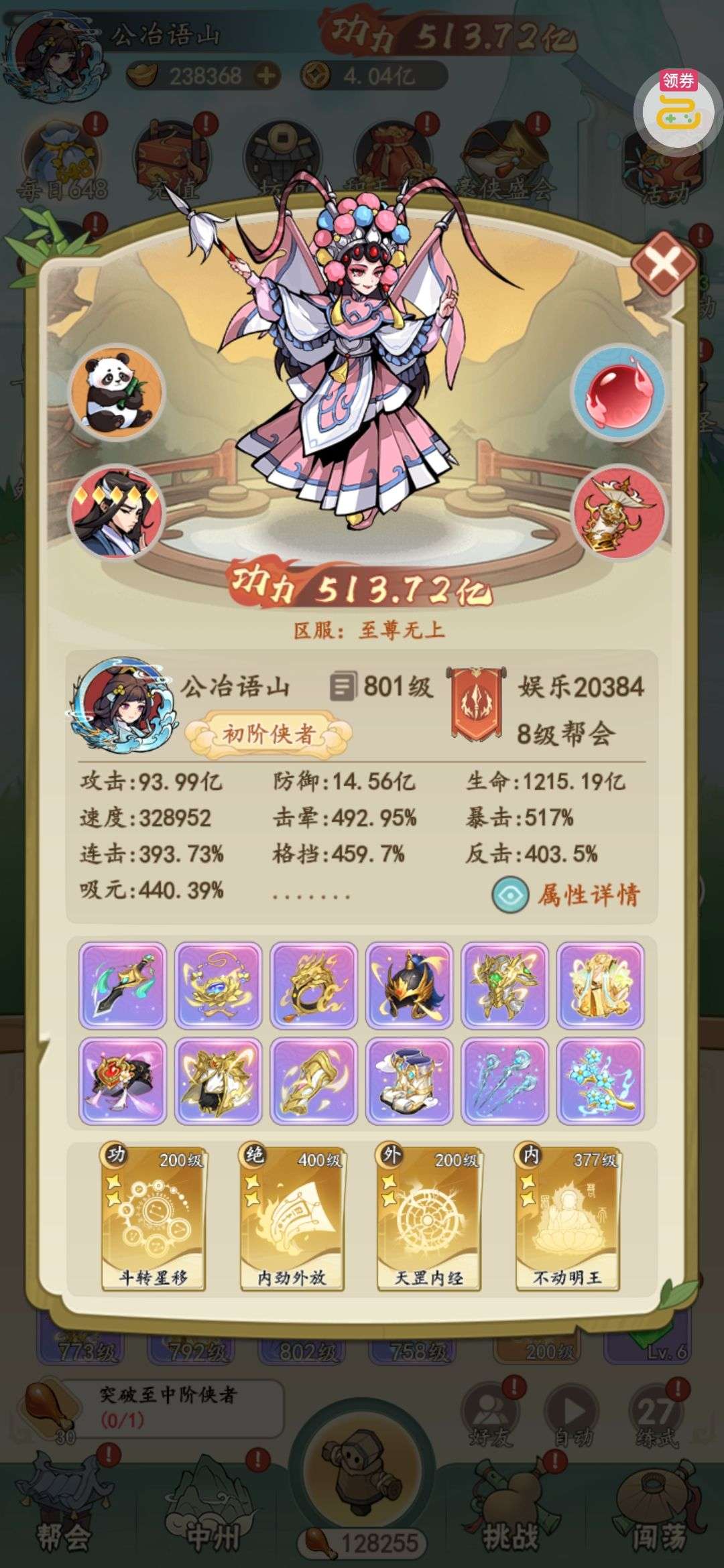Inspect the white boots equipment slot
The image size is (724, 1568).
(409, 1081)
